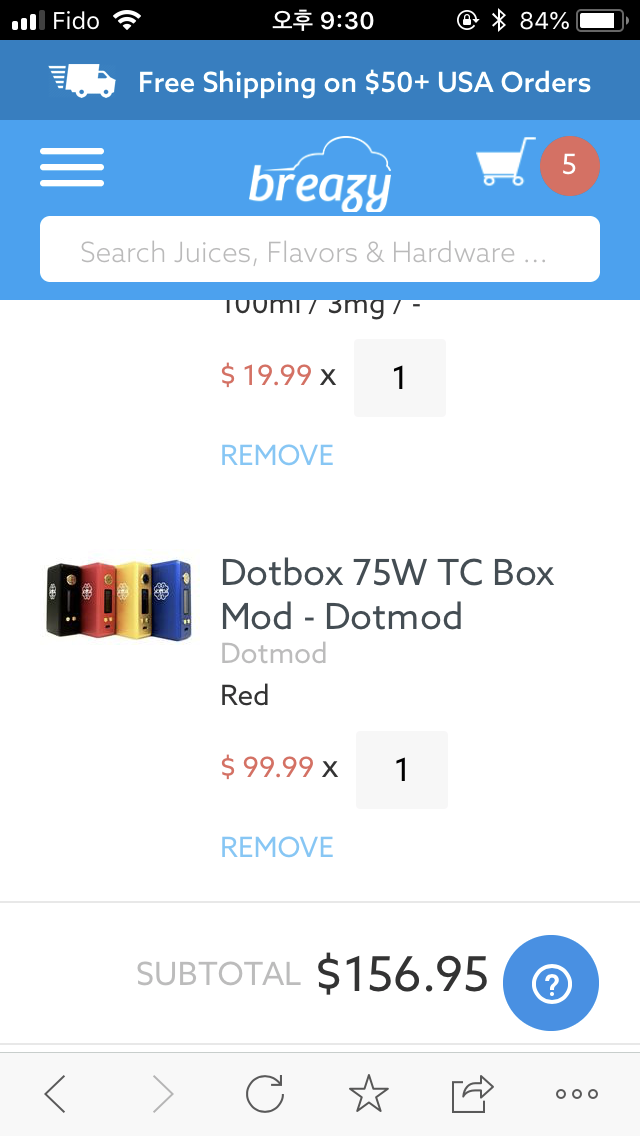Tap the search juices and hardware field

coord(320,250)
